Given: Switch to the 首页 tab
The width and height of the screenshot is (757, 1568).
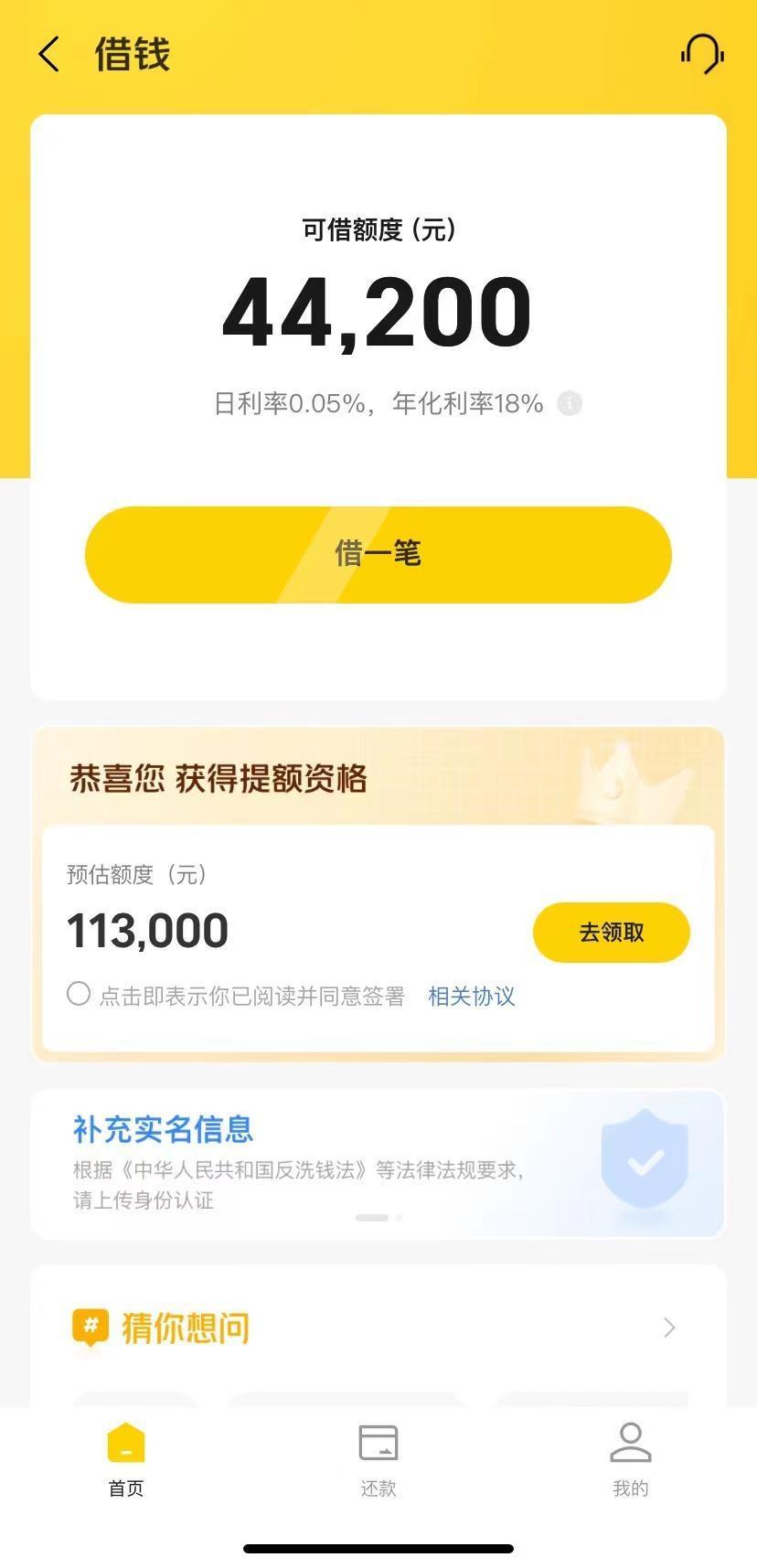Looking at the screenshot, I should 126,1460.
